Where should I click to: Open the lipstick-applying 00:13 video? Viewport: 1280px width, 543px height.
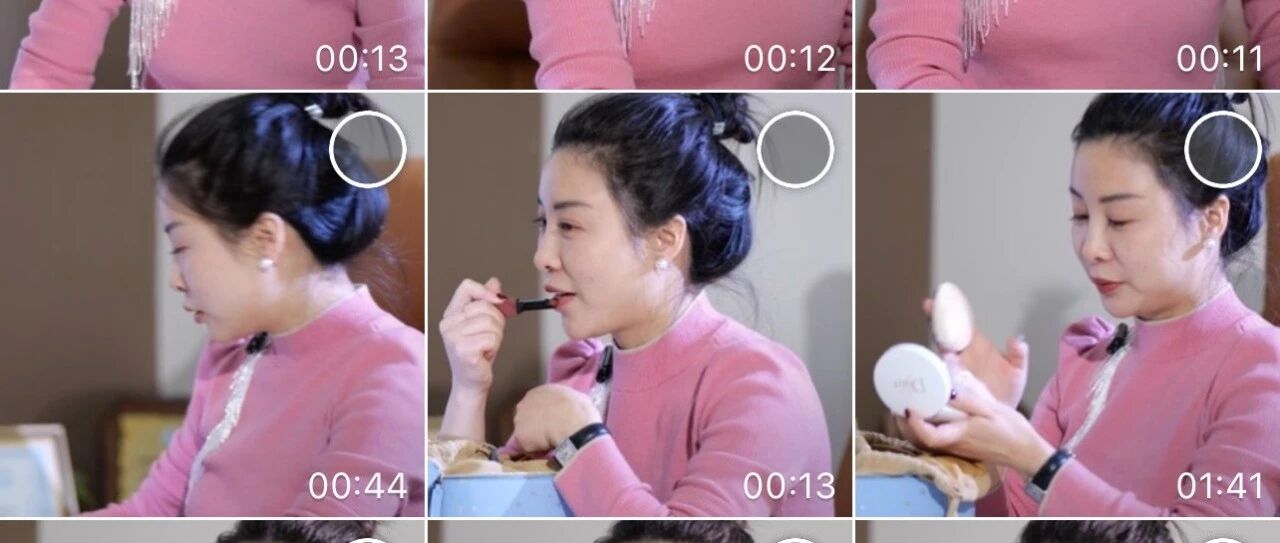(640, 305)
